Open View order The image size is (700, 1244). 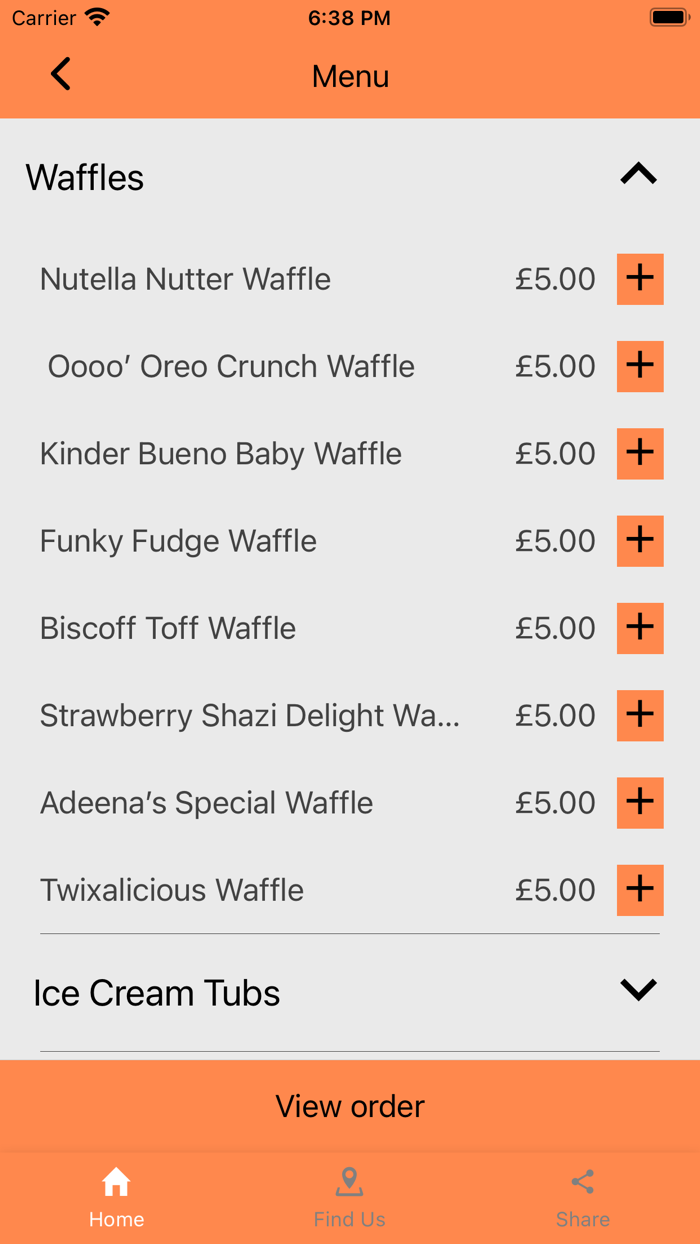coord(350,1106)
